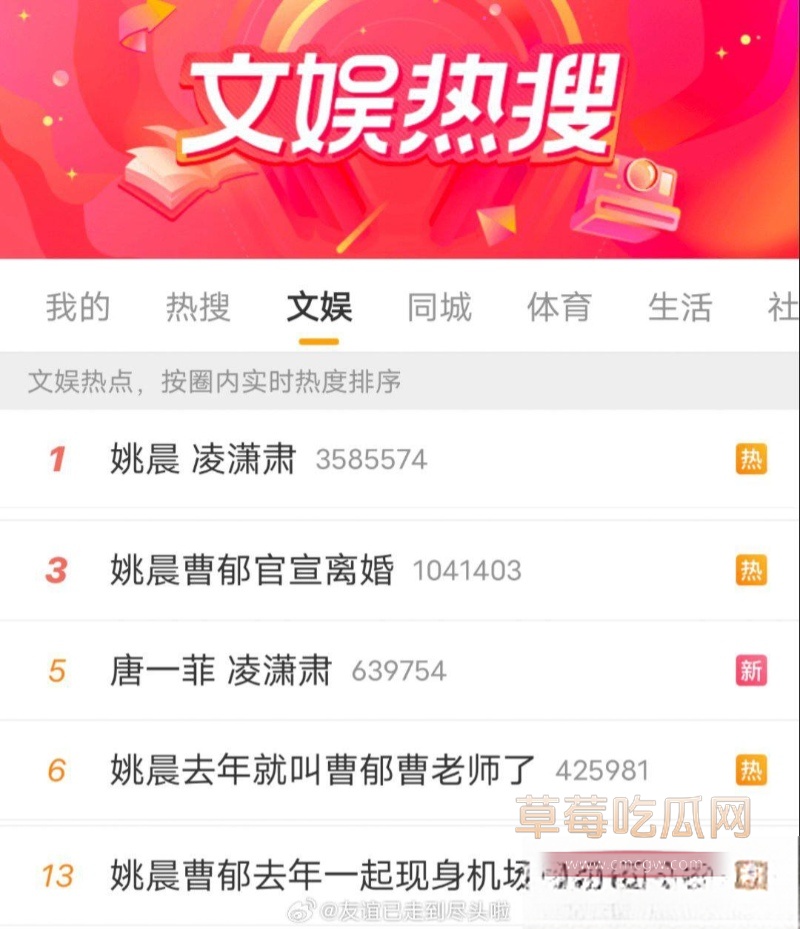Select the 文娱 tab
The height and width of the screenshot is (929, 800).
[319, 307]
